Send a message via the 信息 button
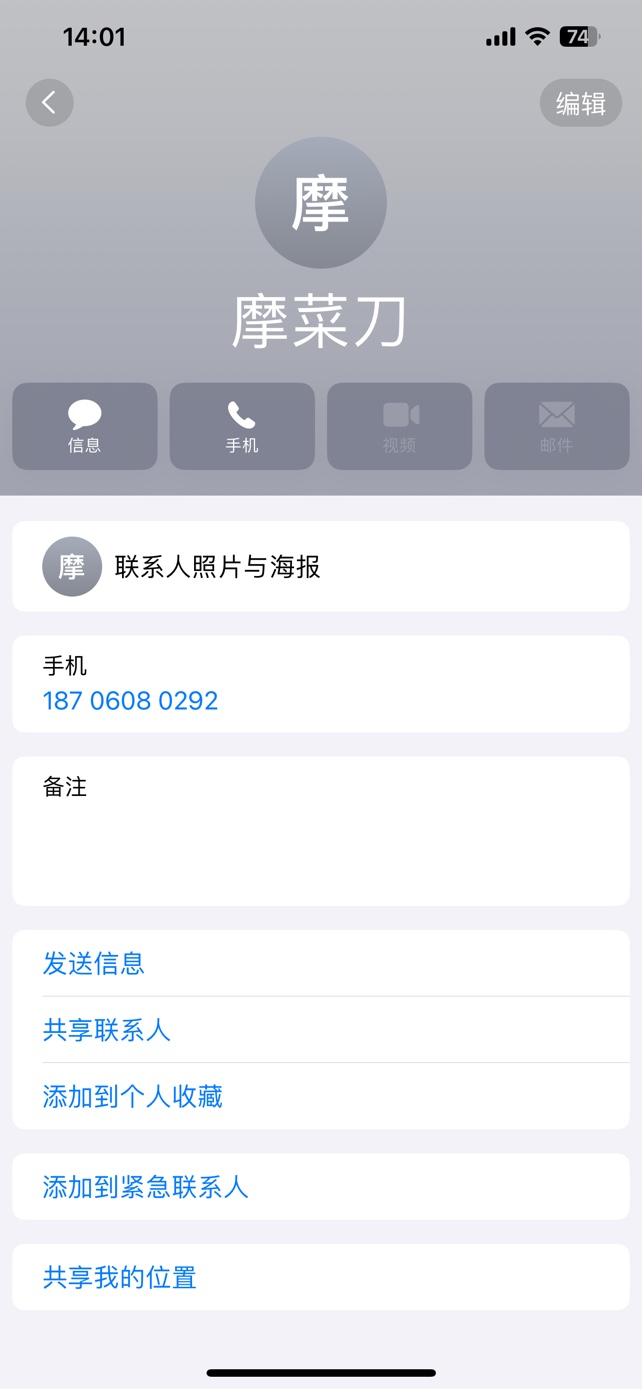This screenshot has width=642, height=1389. (x=85, y=426)
